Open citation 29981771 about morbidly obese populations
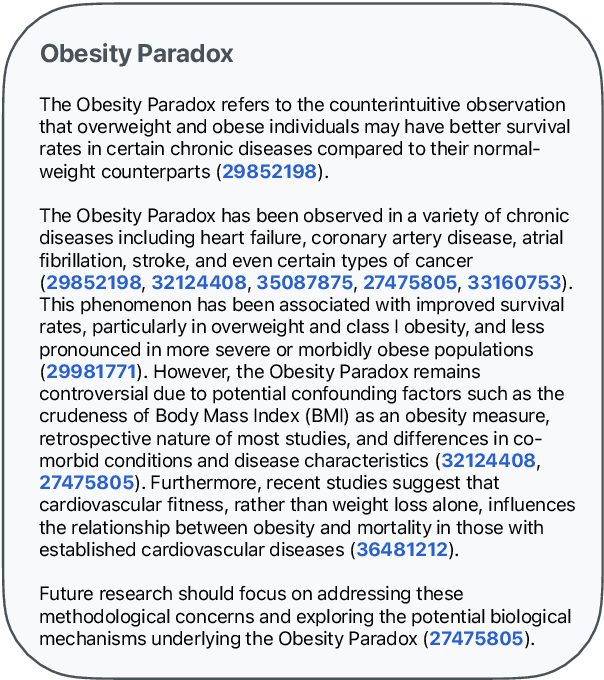 click(91, 372)
